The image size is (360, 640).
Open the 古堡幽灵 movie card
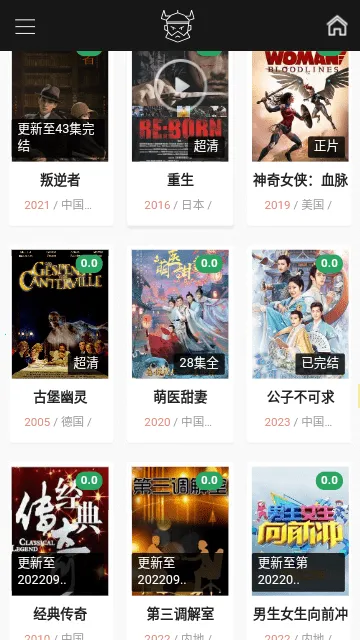click(61, 344)
